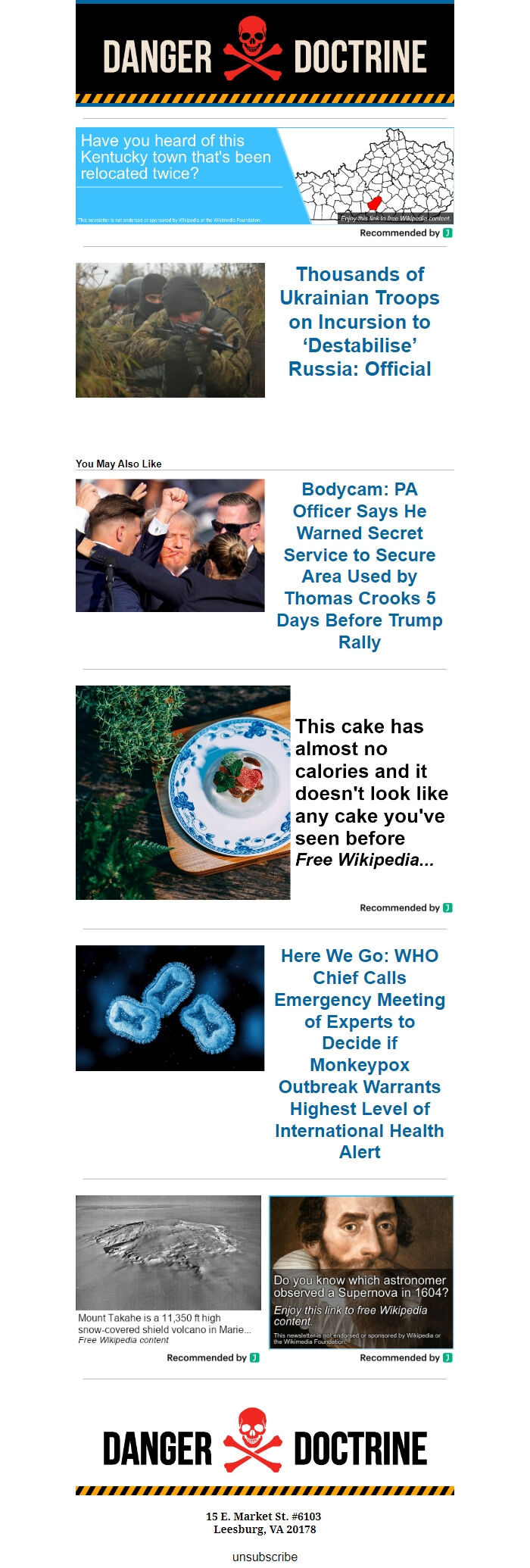Tap the cake plate image
Screen dimensions: 530x1568
[182, 792]
